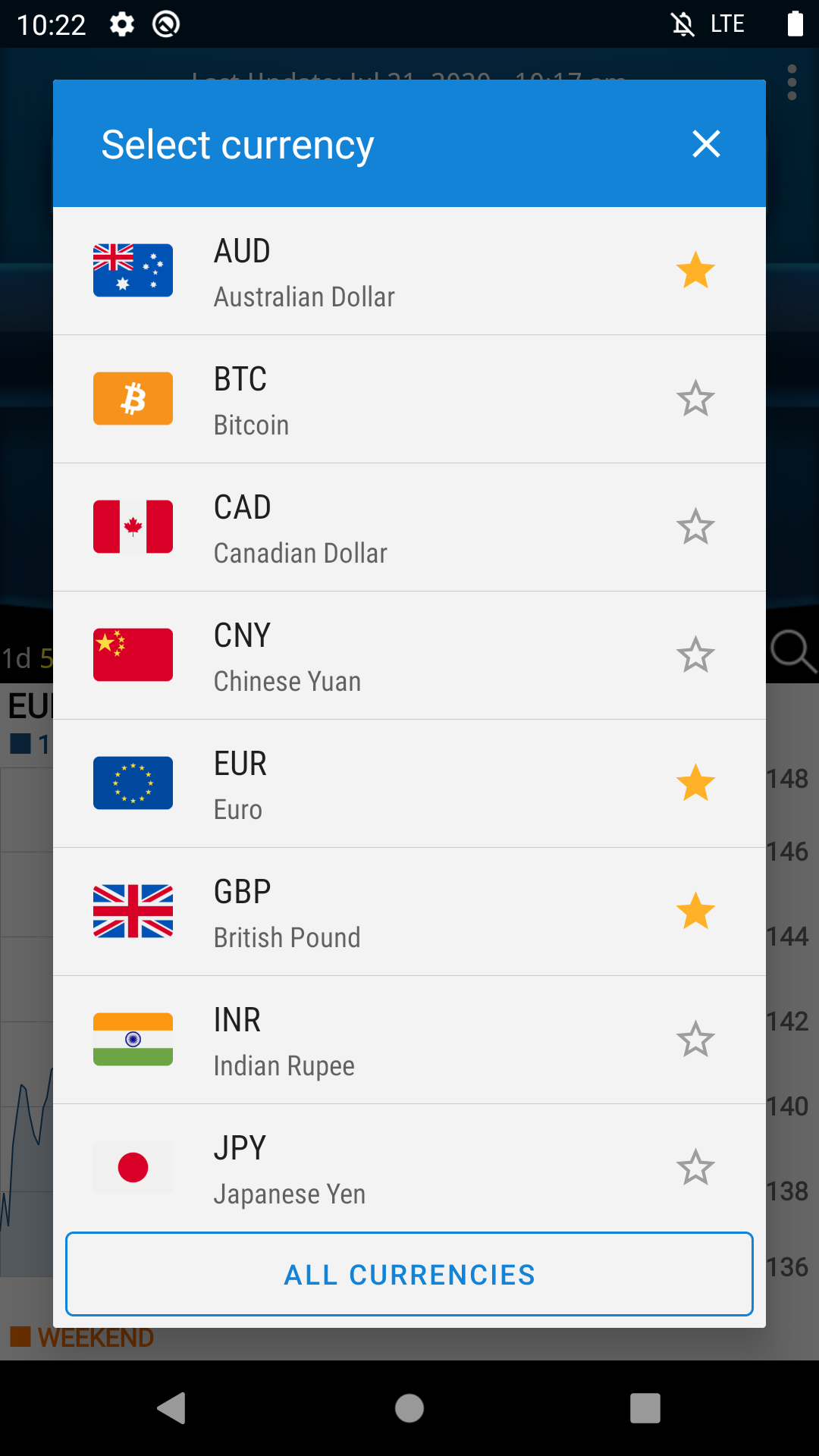
Task: Click the EU flag beside EUR
Action: click(x=133, y=783)
